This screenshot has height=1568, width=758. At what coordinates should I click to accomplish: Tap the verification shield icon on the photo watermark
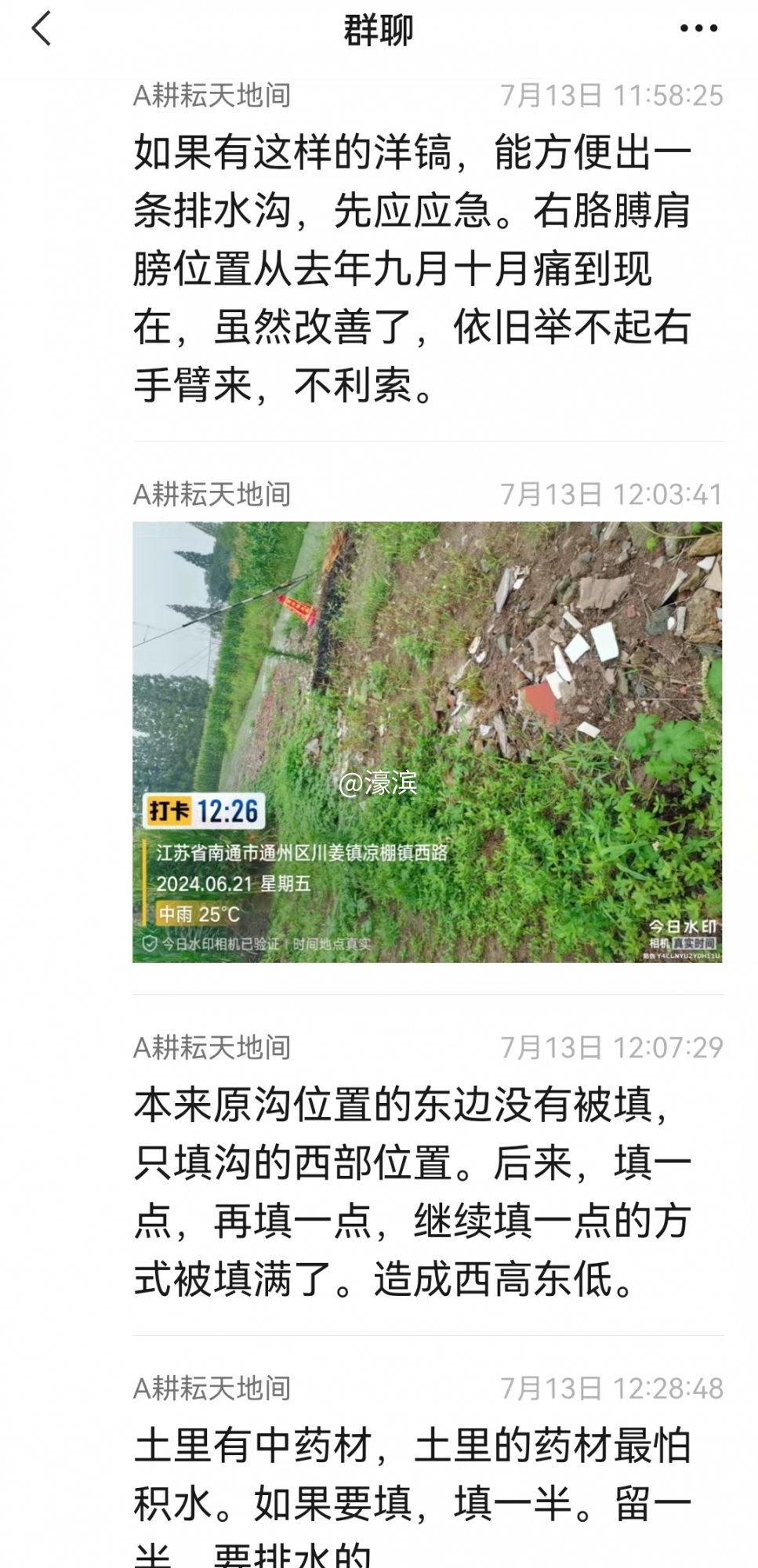click(149, 944)
